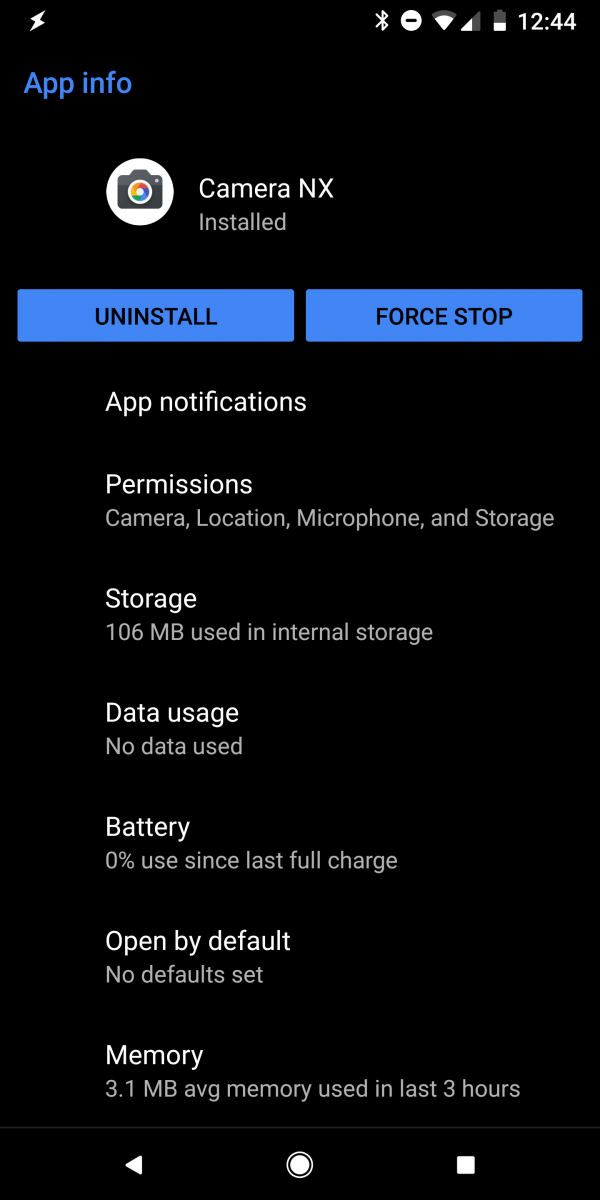Viewport: 600px width, 1200px height.
Task: Tap the home navigation button
Action: pyautogui.click(x=299, y=1164)
